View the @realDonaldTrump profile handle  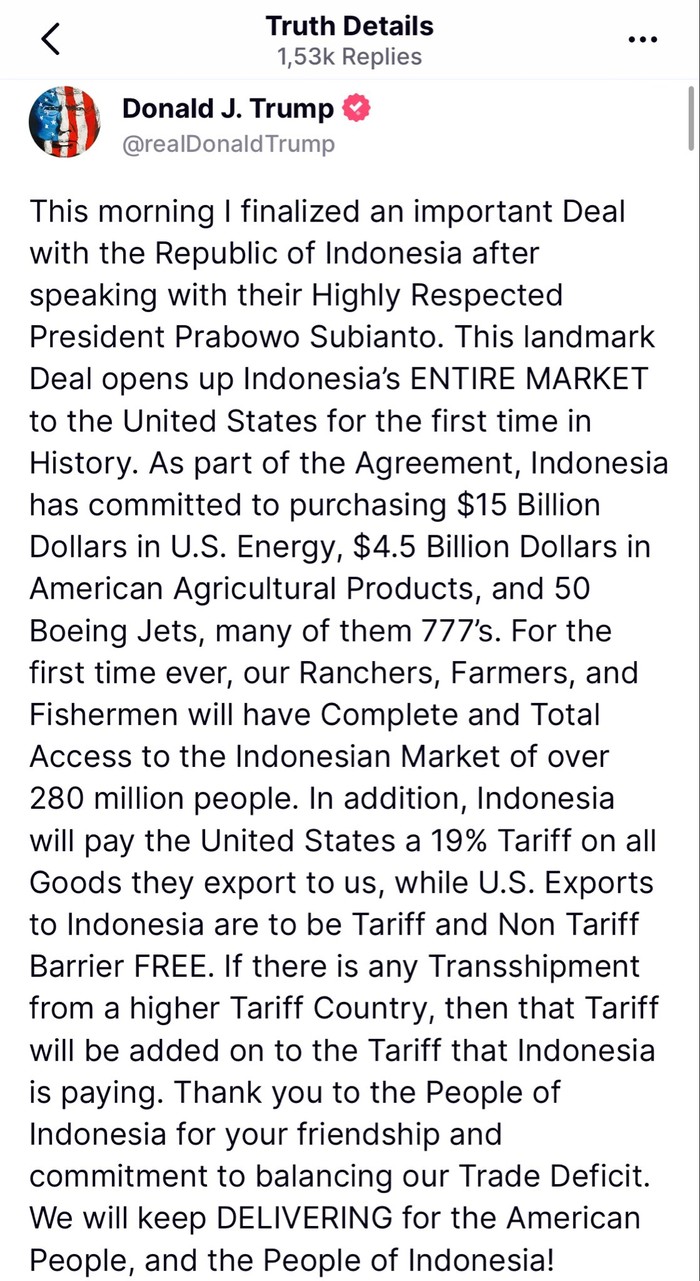[228, 144]
